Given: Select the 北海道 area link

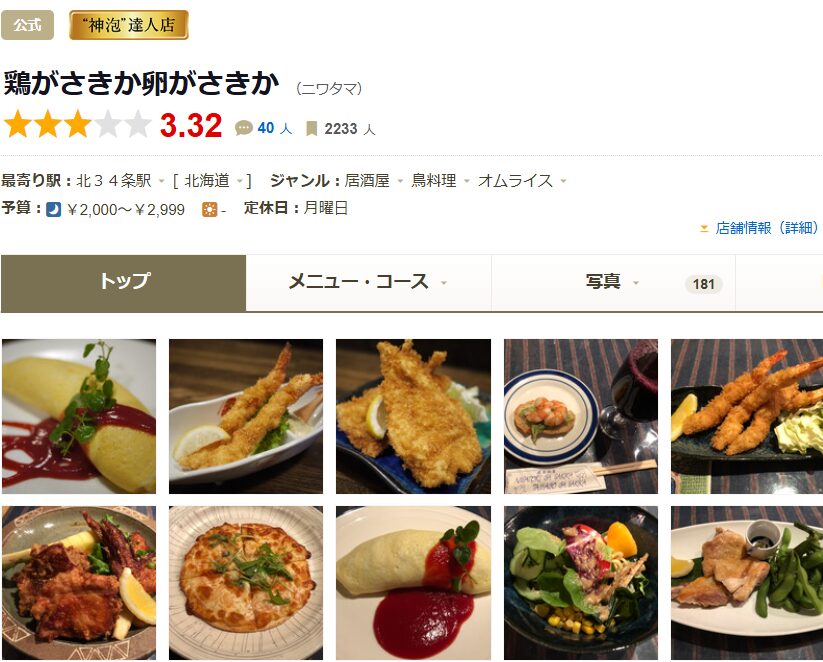Looking at the screenshot, I should pyautogui.click(x=207, y=181).
